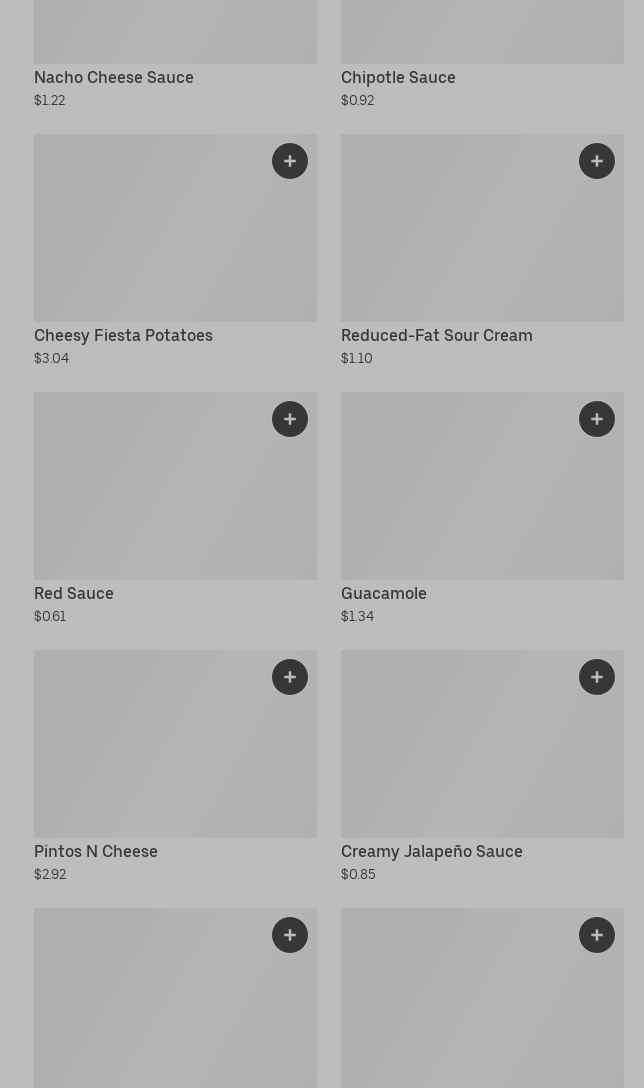Add Guacamole to the cart

coord(597,419)
